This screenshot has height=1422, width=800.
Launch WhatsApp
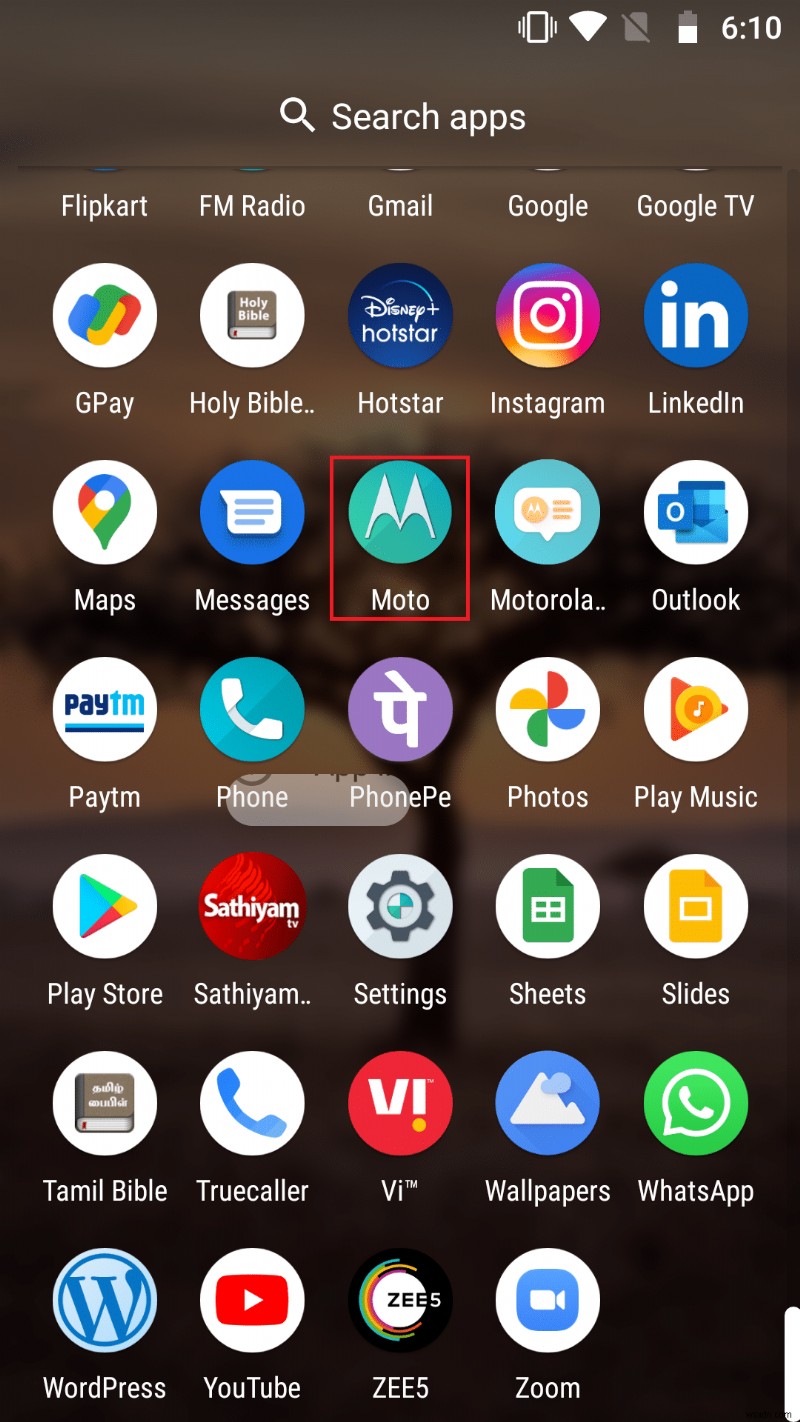[695, 1103]
